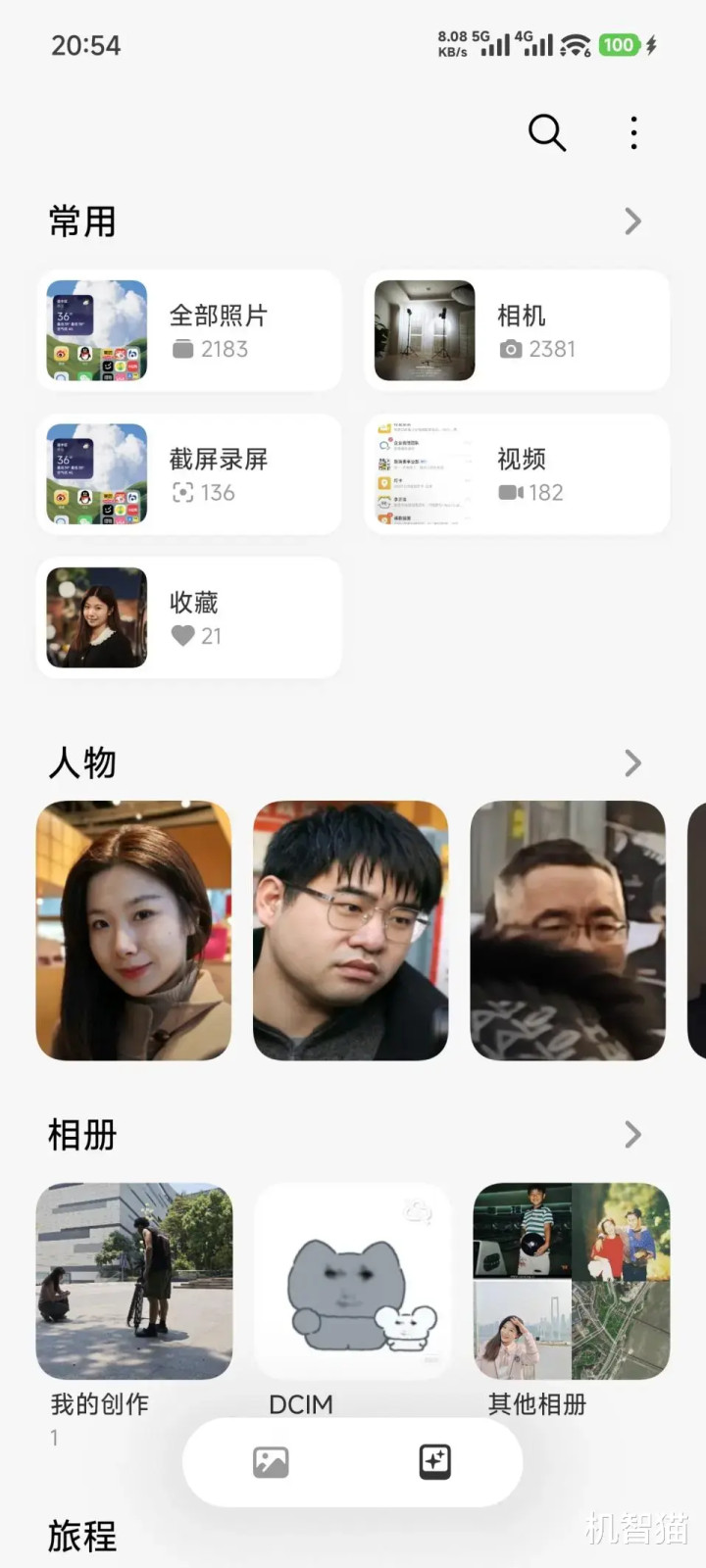Open the 截屏录屏 album
The width and height of the screenshot is (706, 1568).
tap(189, 474)
